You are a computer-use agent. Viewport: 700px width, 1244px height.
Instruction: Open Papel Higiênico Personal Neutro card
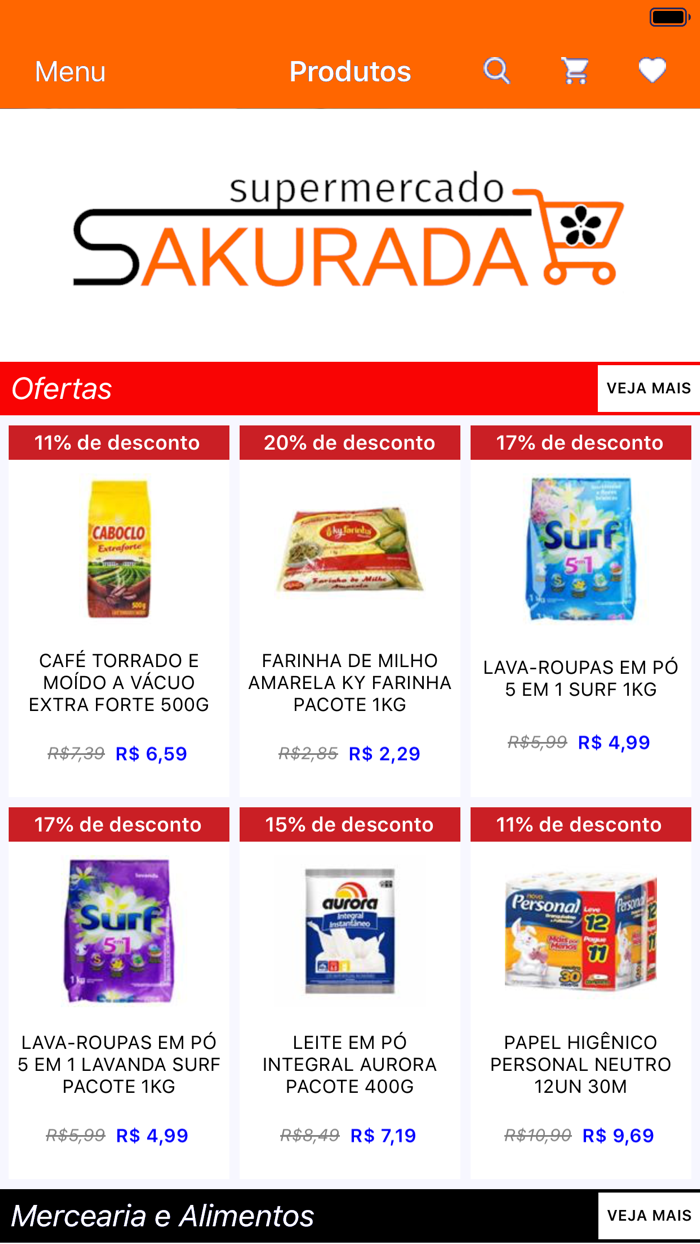(x=581, y=993)
